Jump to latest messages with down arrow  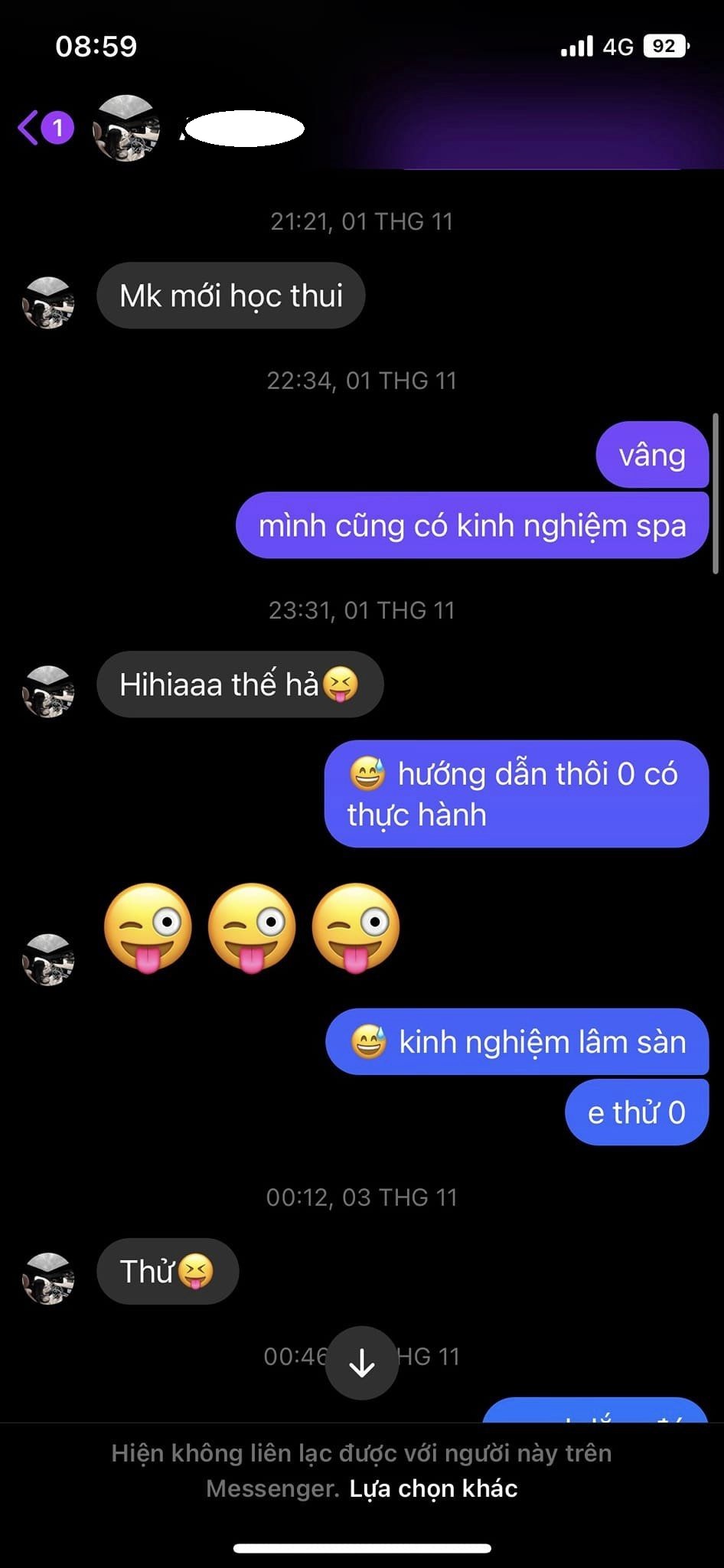pos(361,1363)
